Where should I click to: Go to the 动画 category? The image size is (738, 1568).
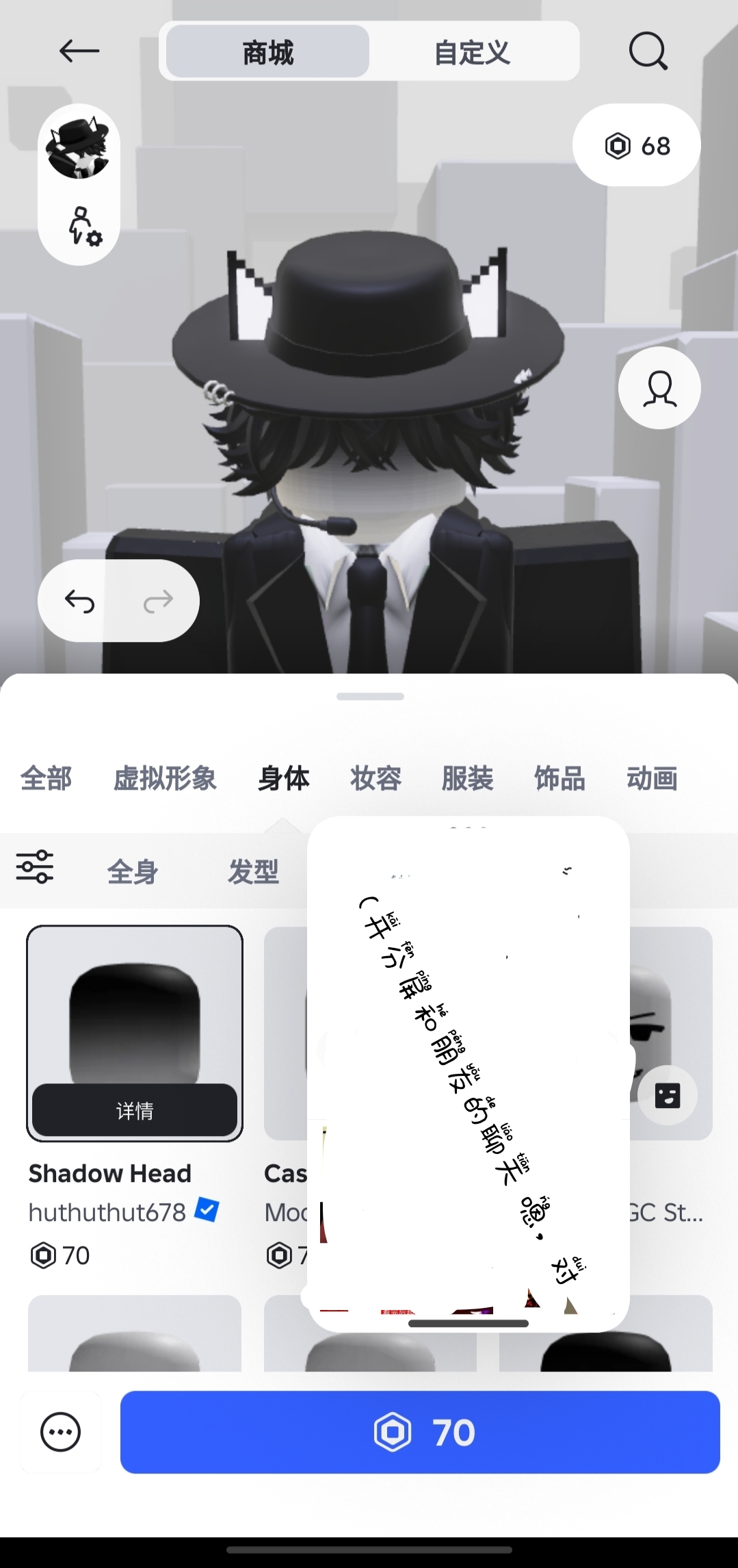click(652, 779)
